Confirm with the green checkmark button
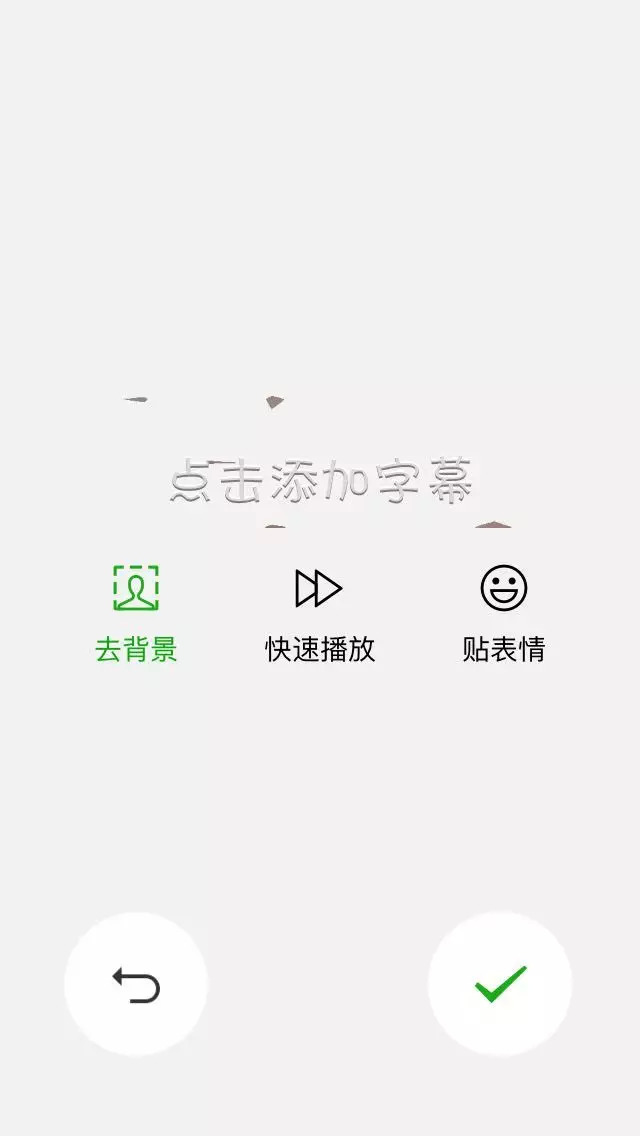The width and height of the screenshot is (640, 1136). [x=500, y=984]
